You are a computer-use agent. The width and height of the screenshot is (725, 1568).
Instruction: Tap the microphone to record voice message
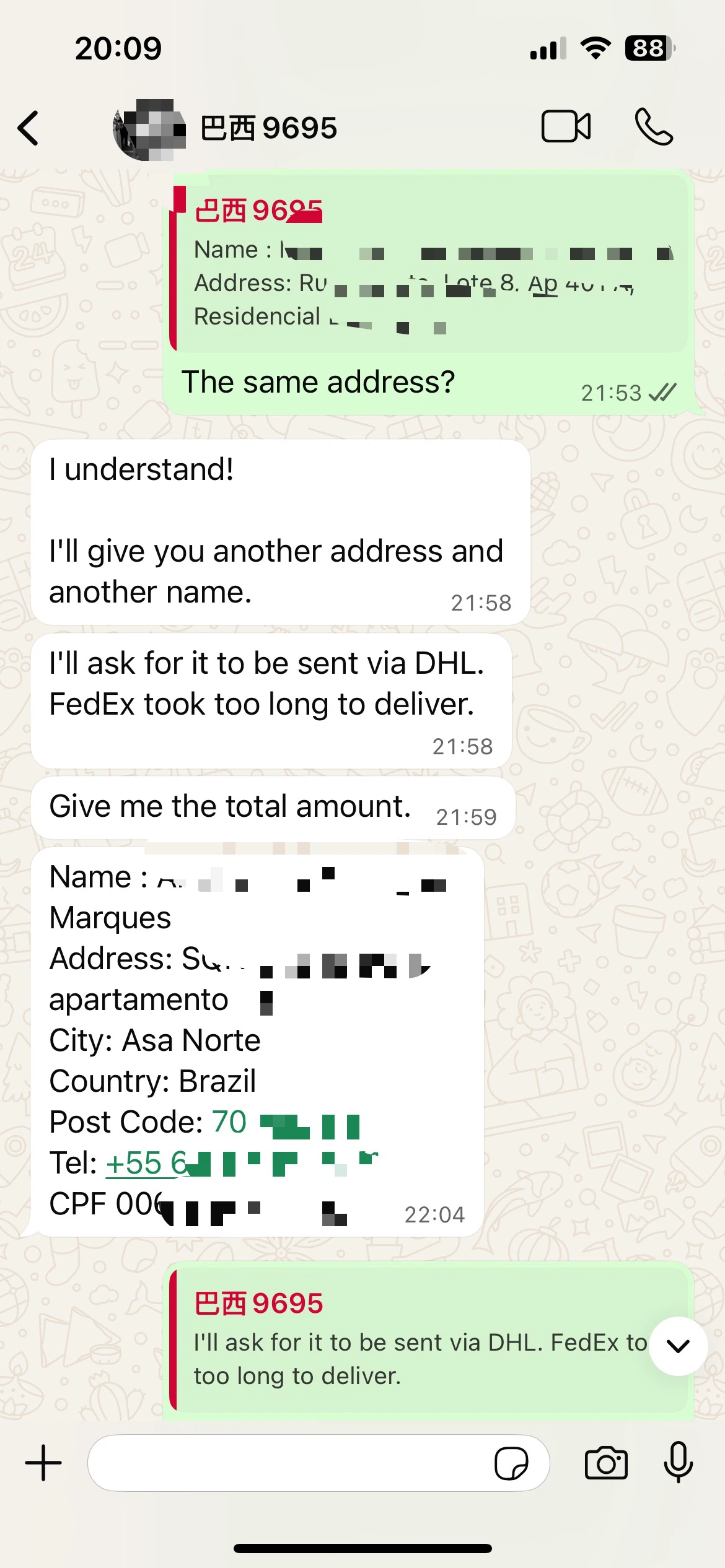click(x=679, y=1463)
